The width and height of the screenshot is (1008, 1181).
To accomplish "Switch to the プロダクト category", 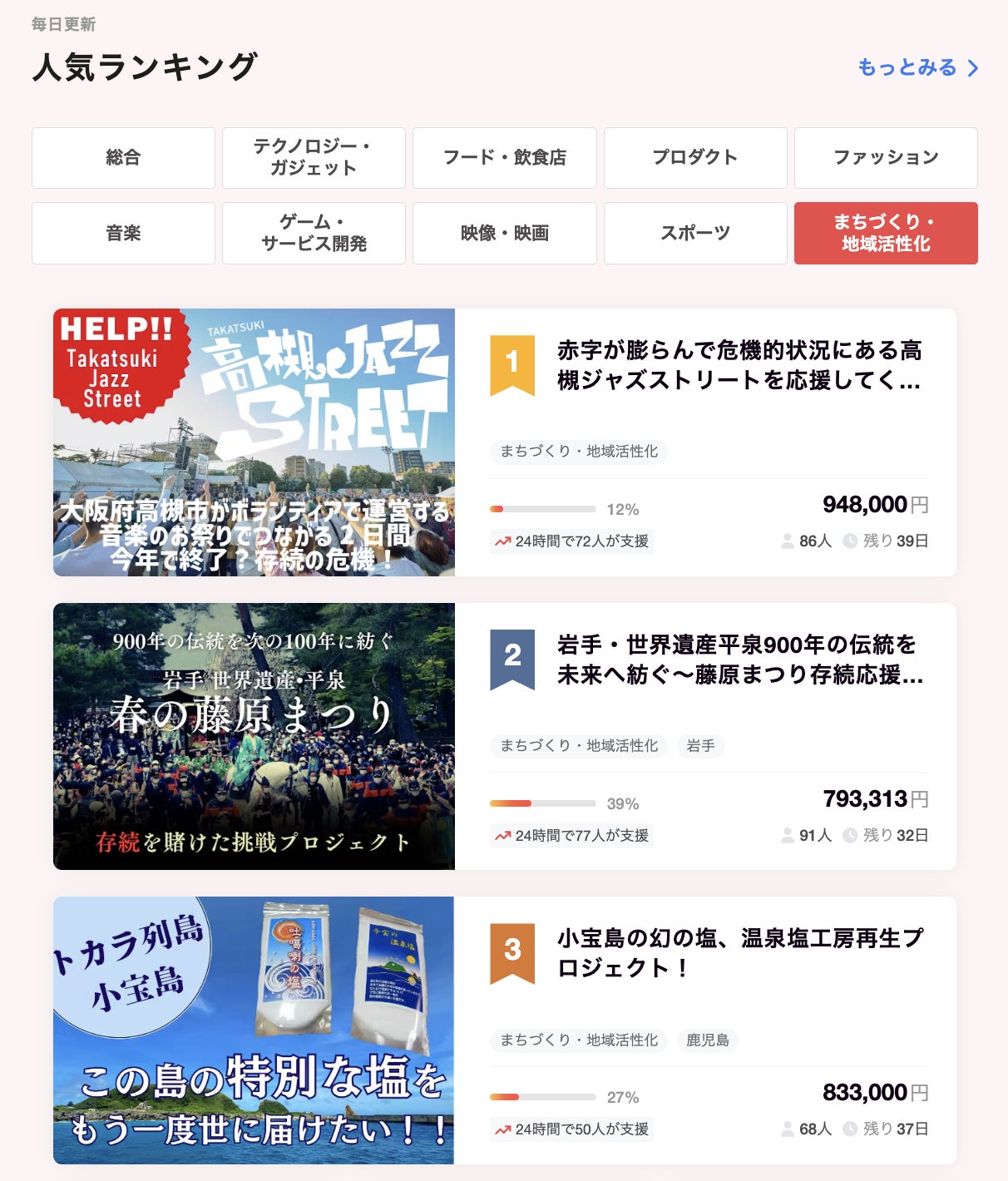I will click(694, 158).
